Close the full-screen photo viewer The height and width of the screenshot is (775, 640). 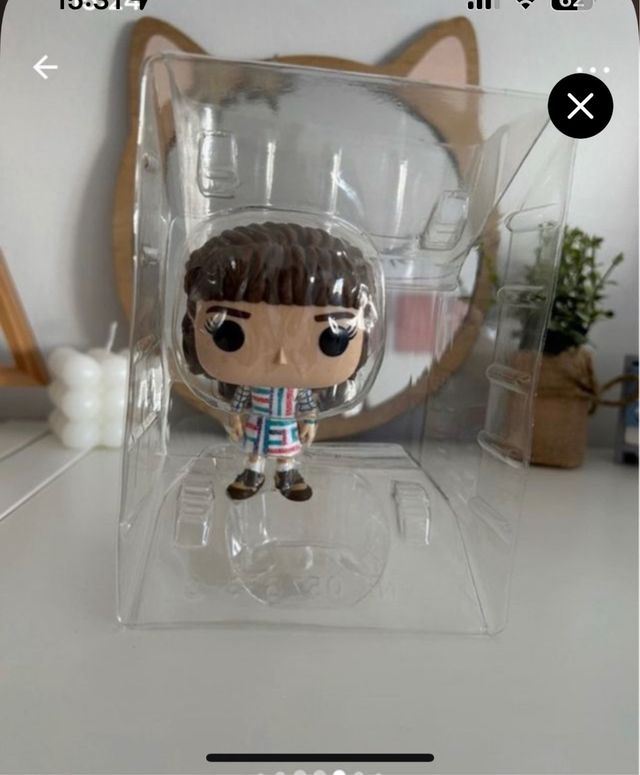pos(580,105)
